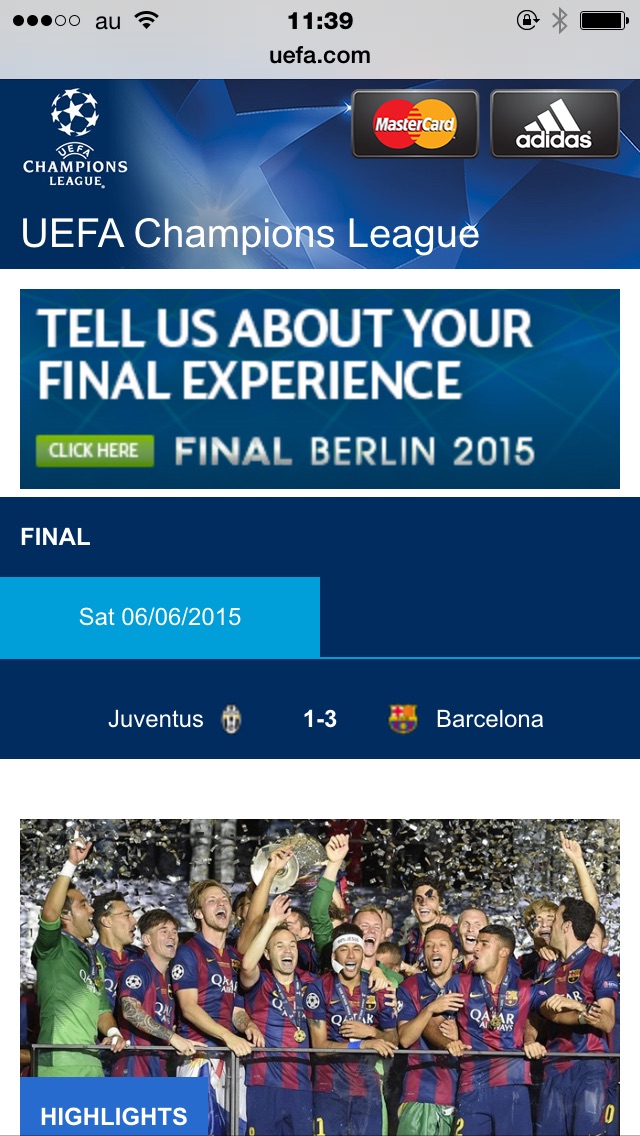Screen dimensions: 640x1136
Task: Open the Barcelona highlights photo
Action: tap(320, 977)
